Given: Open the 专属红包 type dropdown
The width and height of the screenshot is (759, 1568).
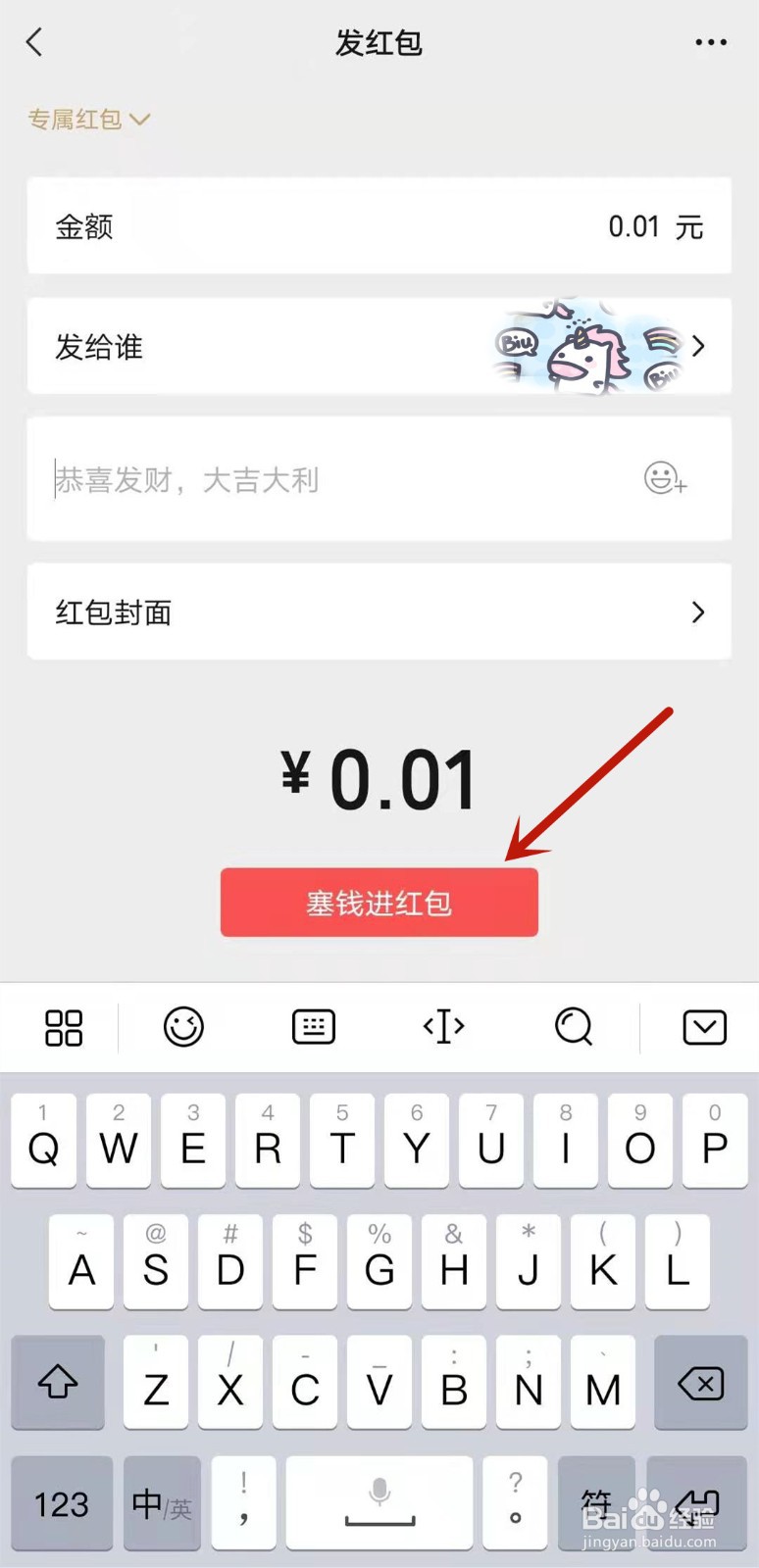Looking at the screenshot, I should 88,120.
